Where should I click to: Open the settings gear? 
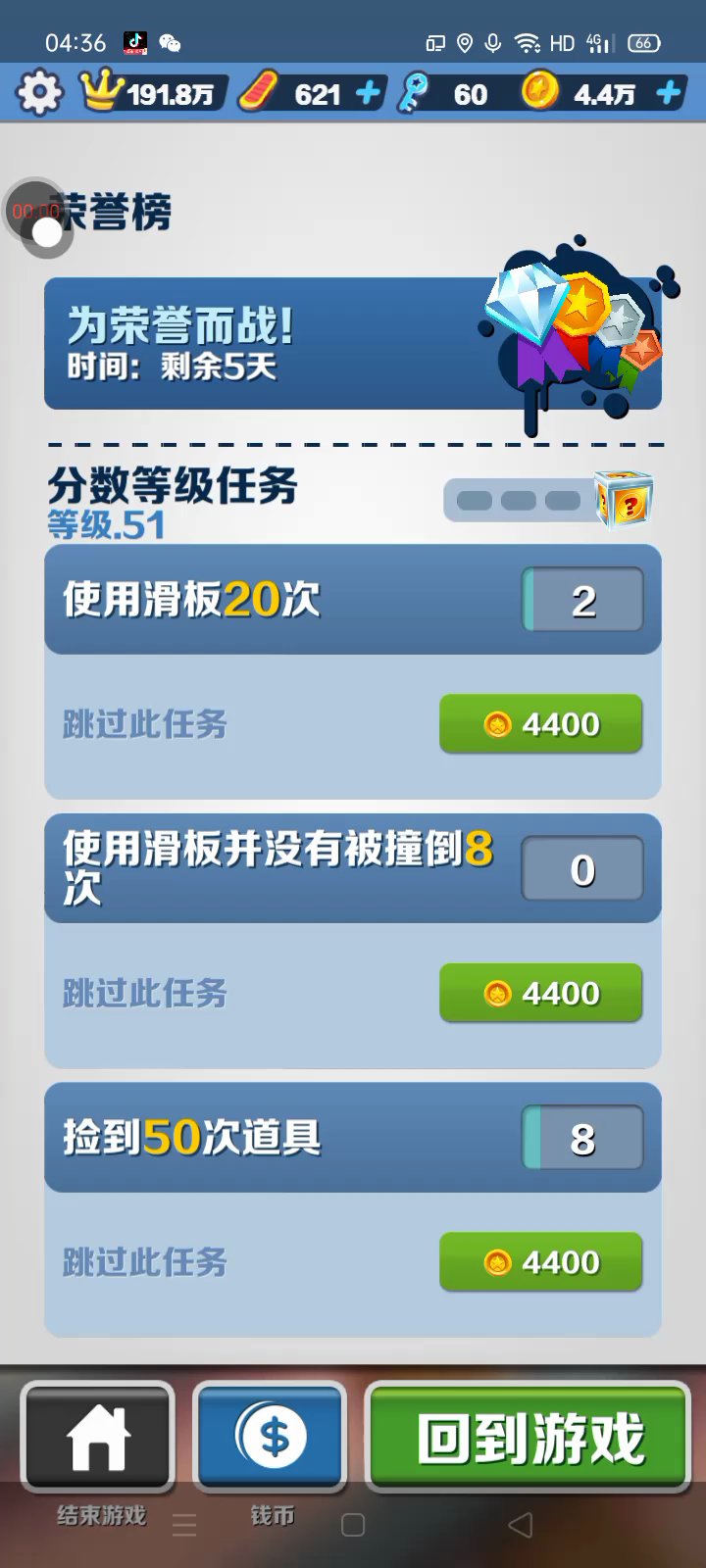tap(39, 93)
